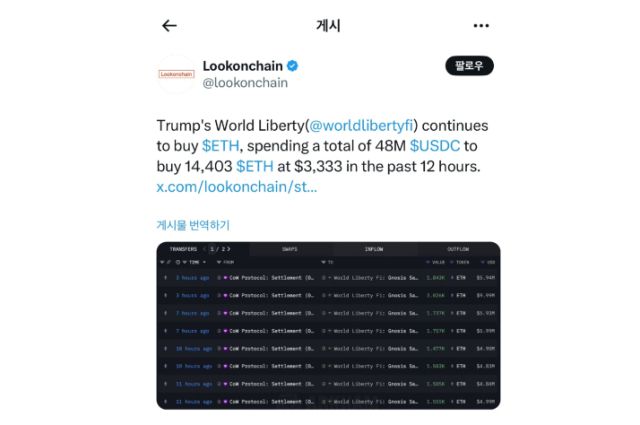Translate the post via 게시물 번역하기
Viewport: 640px width, 425px height.
click(193, 225)
